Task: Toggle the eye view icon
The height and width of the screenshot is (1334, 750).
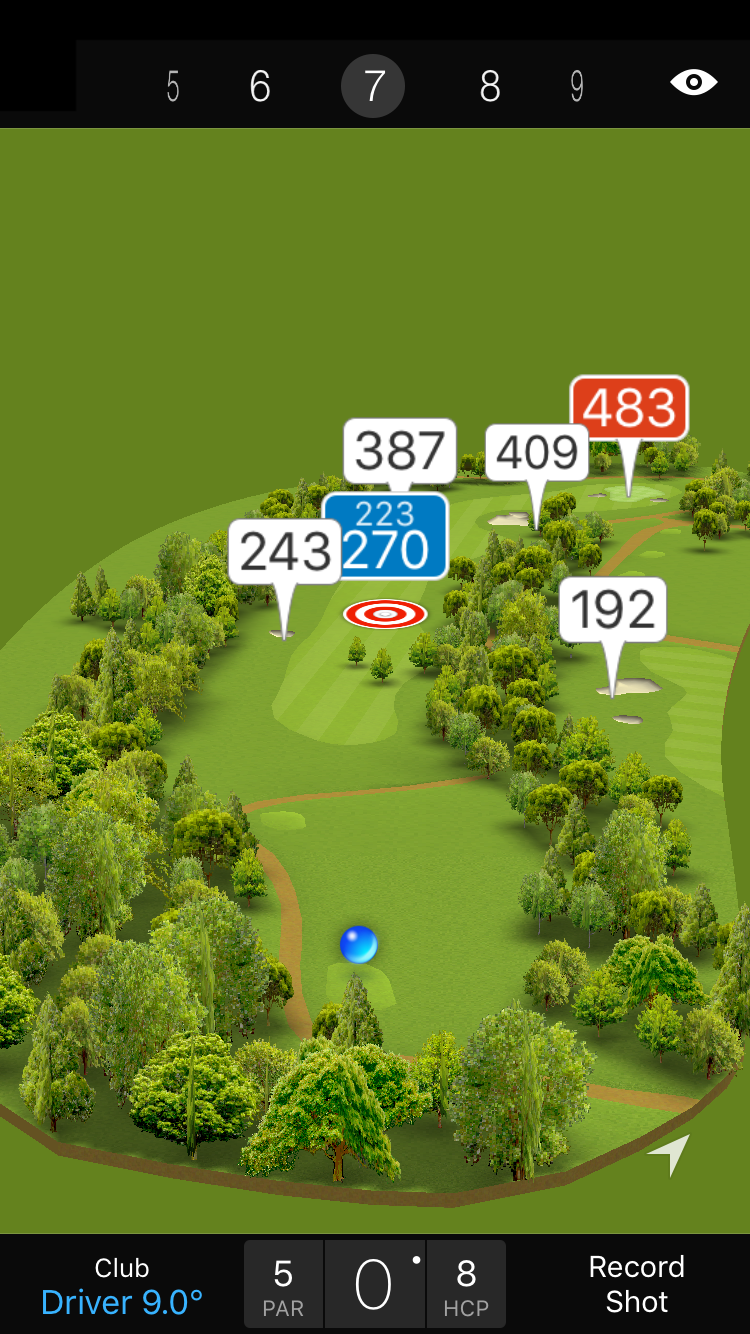Action: tap(693, 82)
